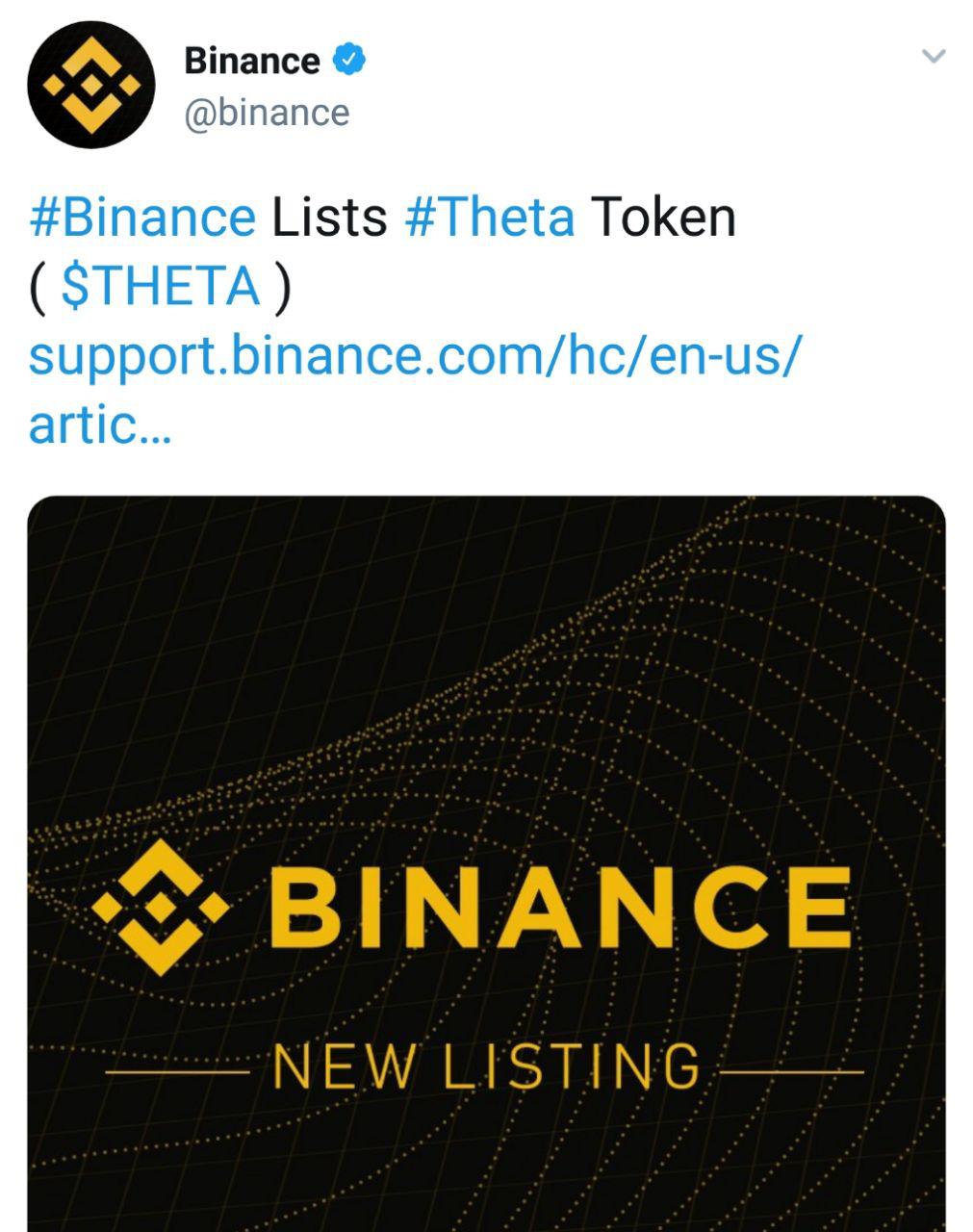Expand the tweet options chevron
Screen dimensions: 973x1232
point(934,57)
